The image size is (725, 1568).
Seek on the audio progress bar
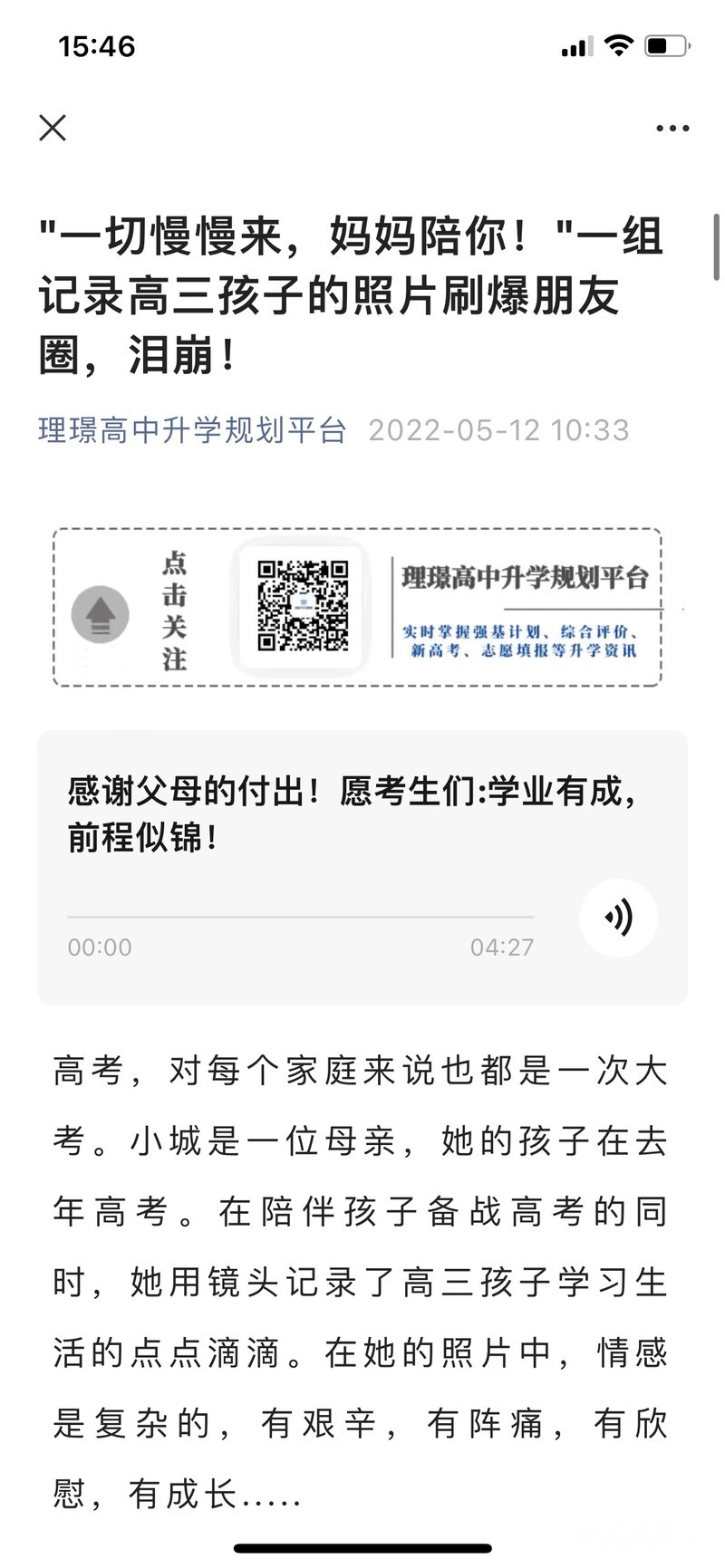[300, 917]
